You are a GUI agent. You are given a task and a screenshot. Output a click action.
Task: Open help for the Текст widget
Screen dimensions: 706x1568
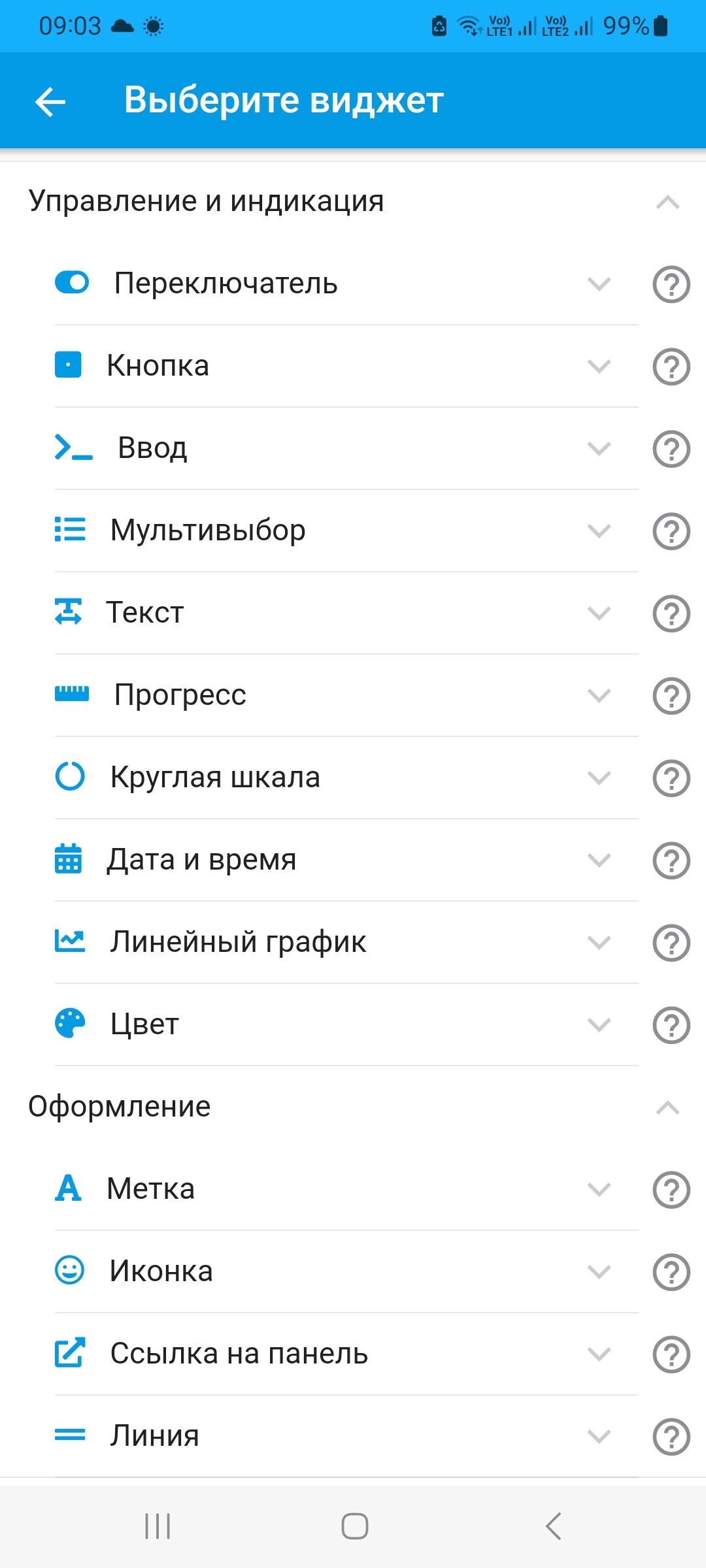click(671, 613)
